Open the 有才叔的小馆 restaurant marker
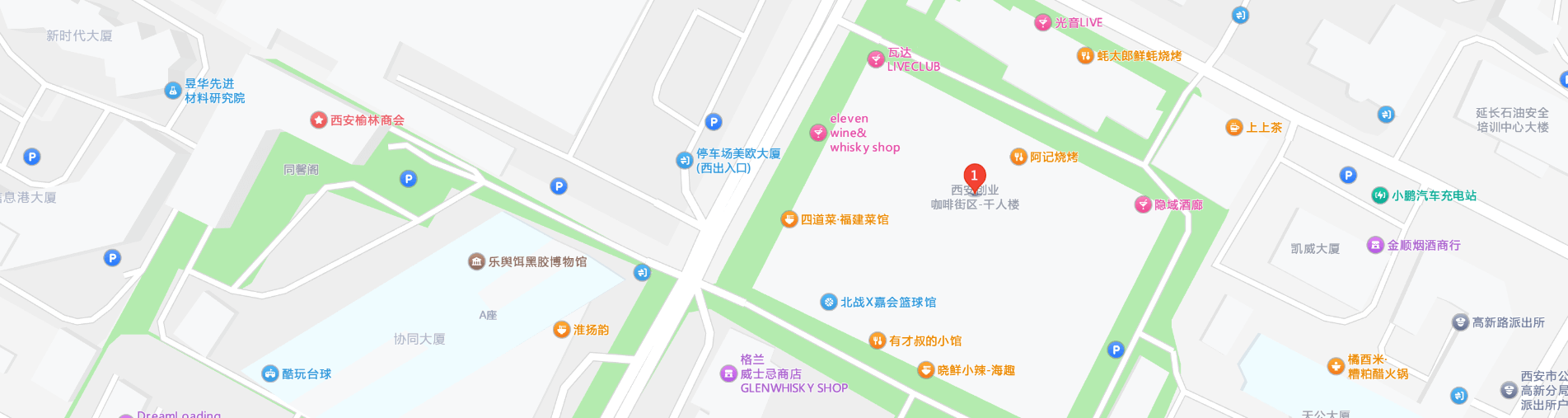1568x418 pixels. 877,341
